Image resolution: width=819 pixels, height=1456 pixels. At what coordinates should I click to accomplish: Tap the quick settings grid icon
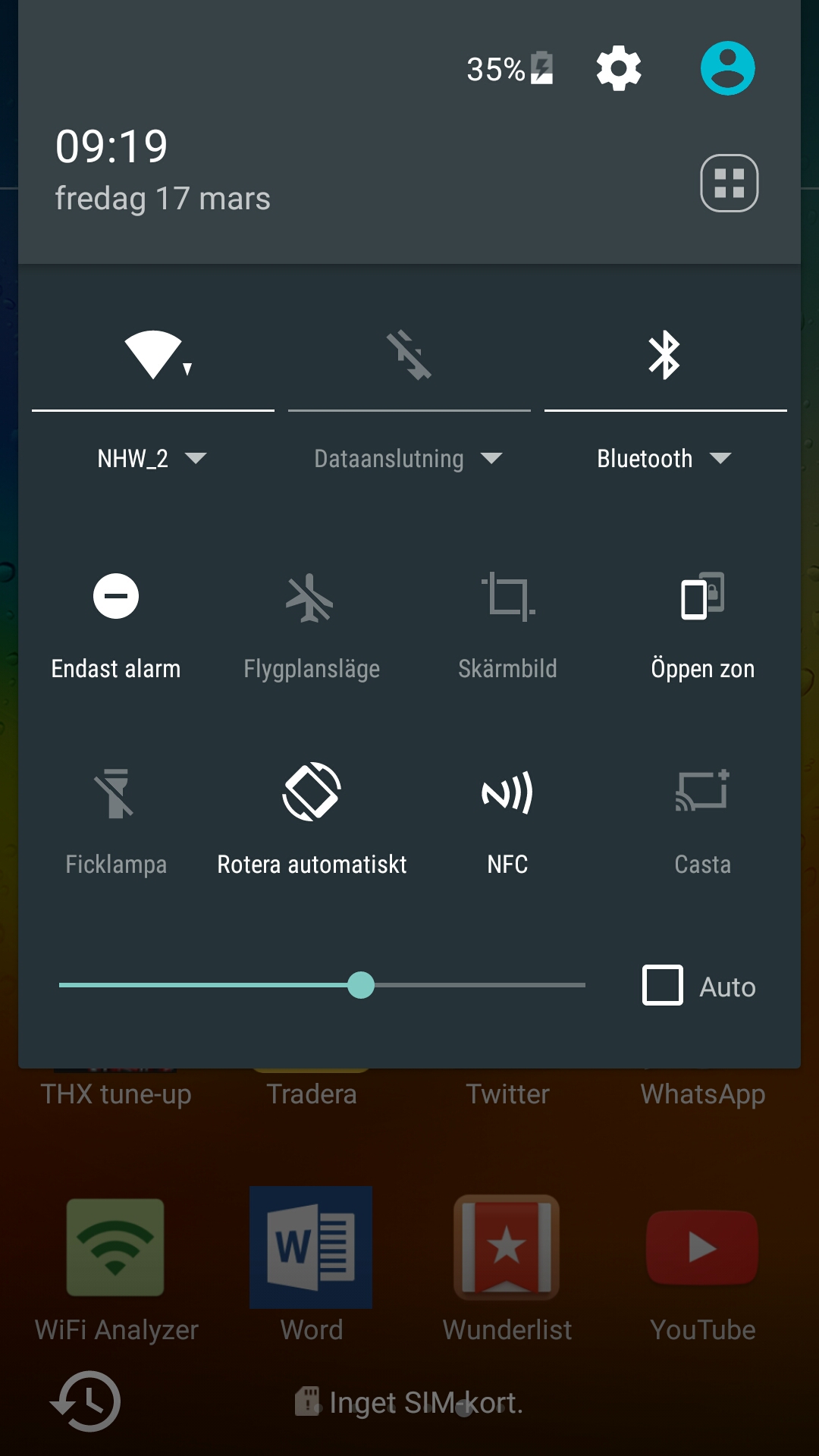pos(729,183)
